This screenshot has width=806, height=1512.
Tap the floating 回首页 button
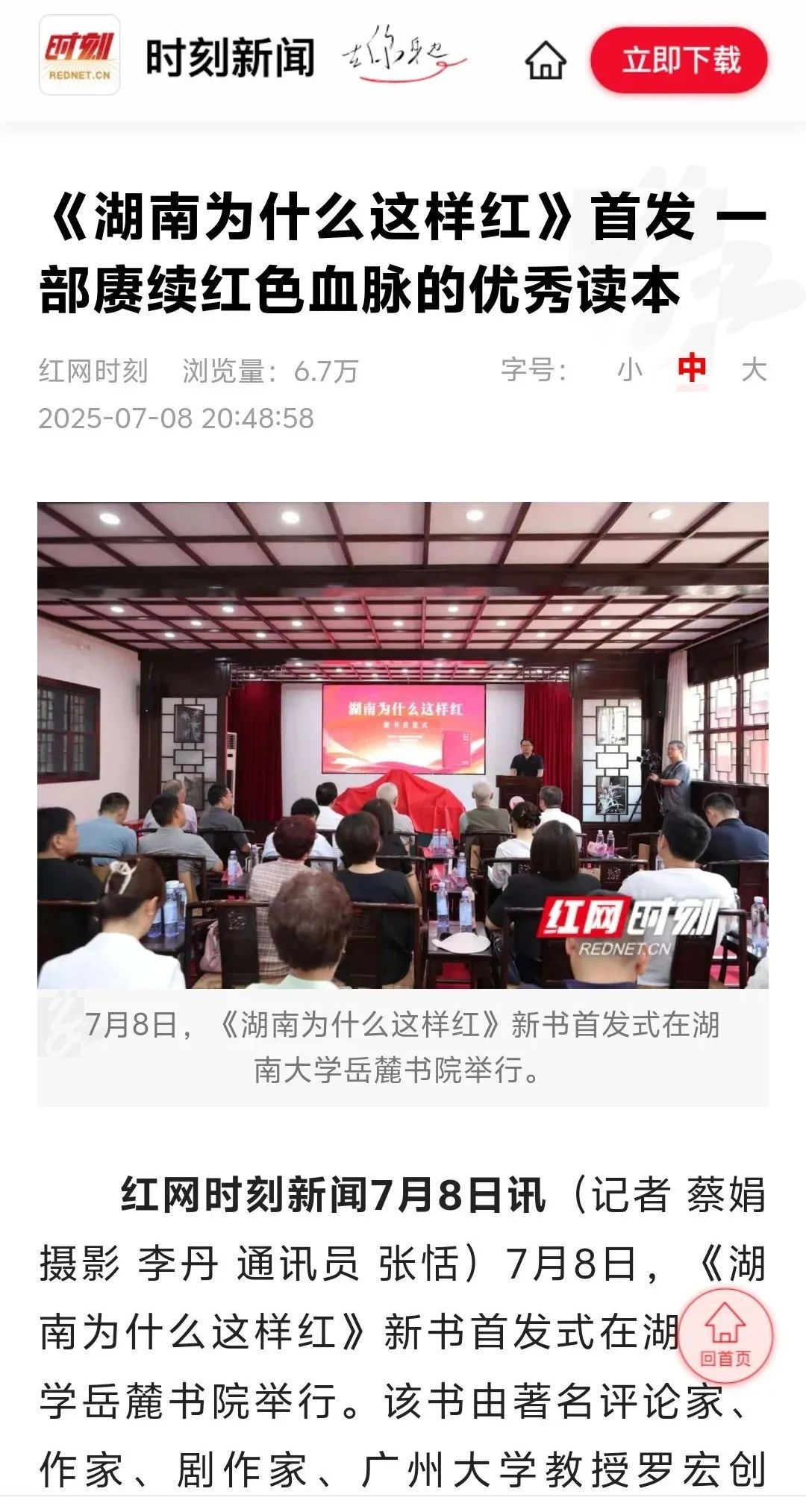pyautogui.click(x=725, y=1336)
